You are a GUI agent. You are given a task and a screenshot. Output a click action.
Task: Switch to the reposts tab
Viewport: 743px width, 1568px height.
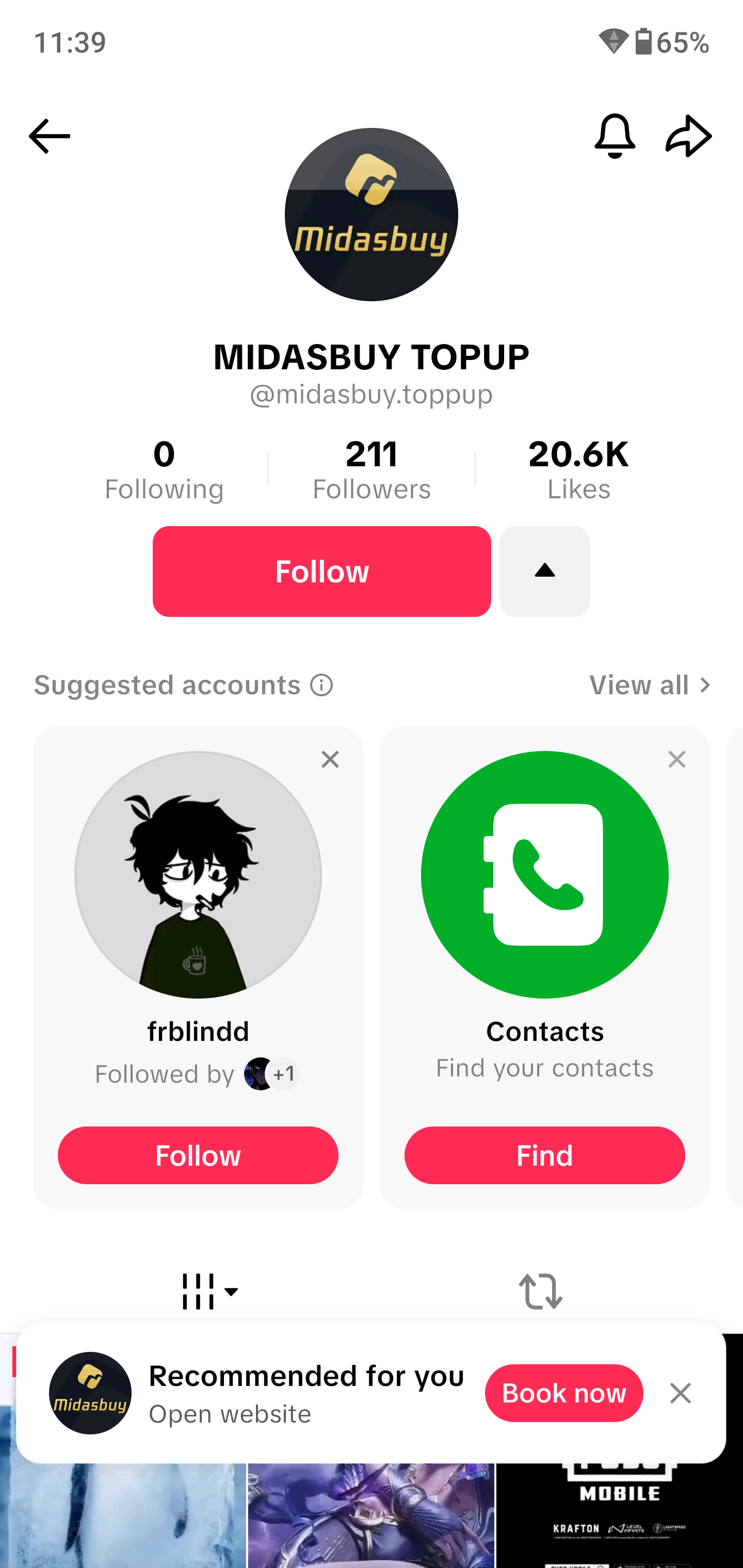(x=540, y=1291)
